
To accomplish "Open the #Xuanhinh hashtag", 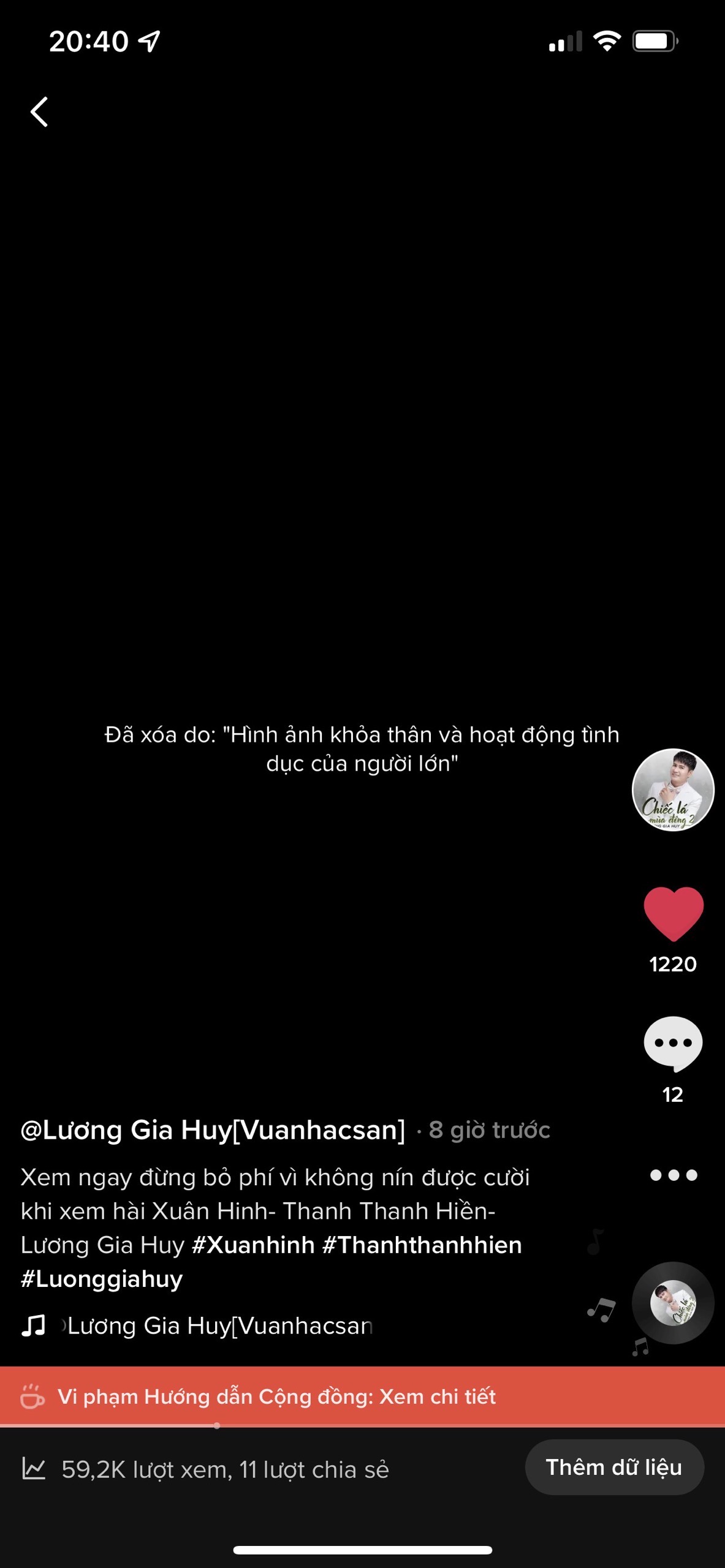I will 253,1245.
